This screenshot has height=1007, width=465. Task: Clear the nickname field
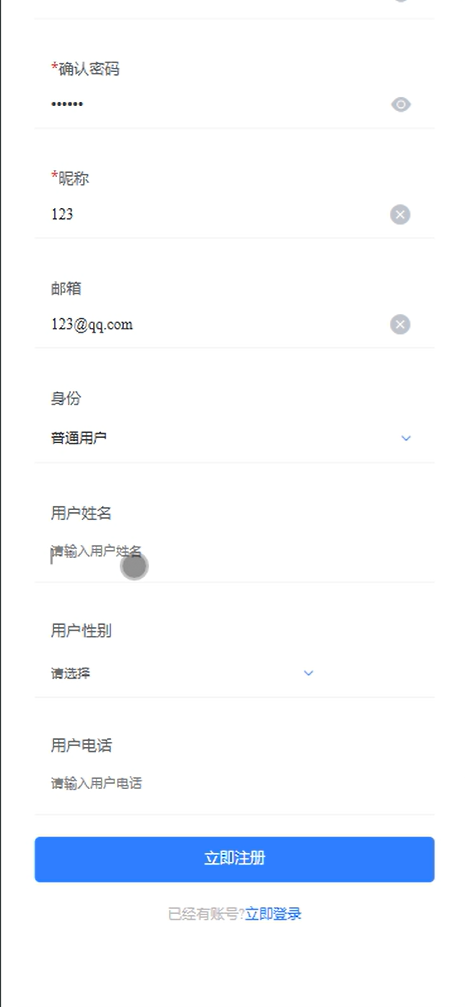point(400,215)
